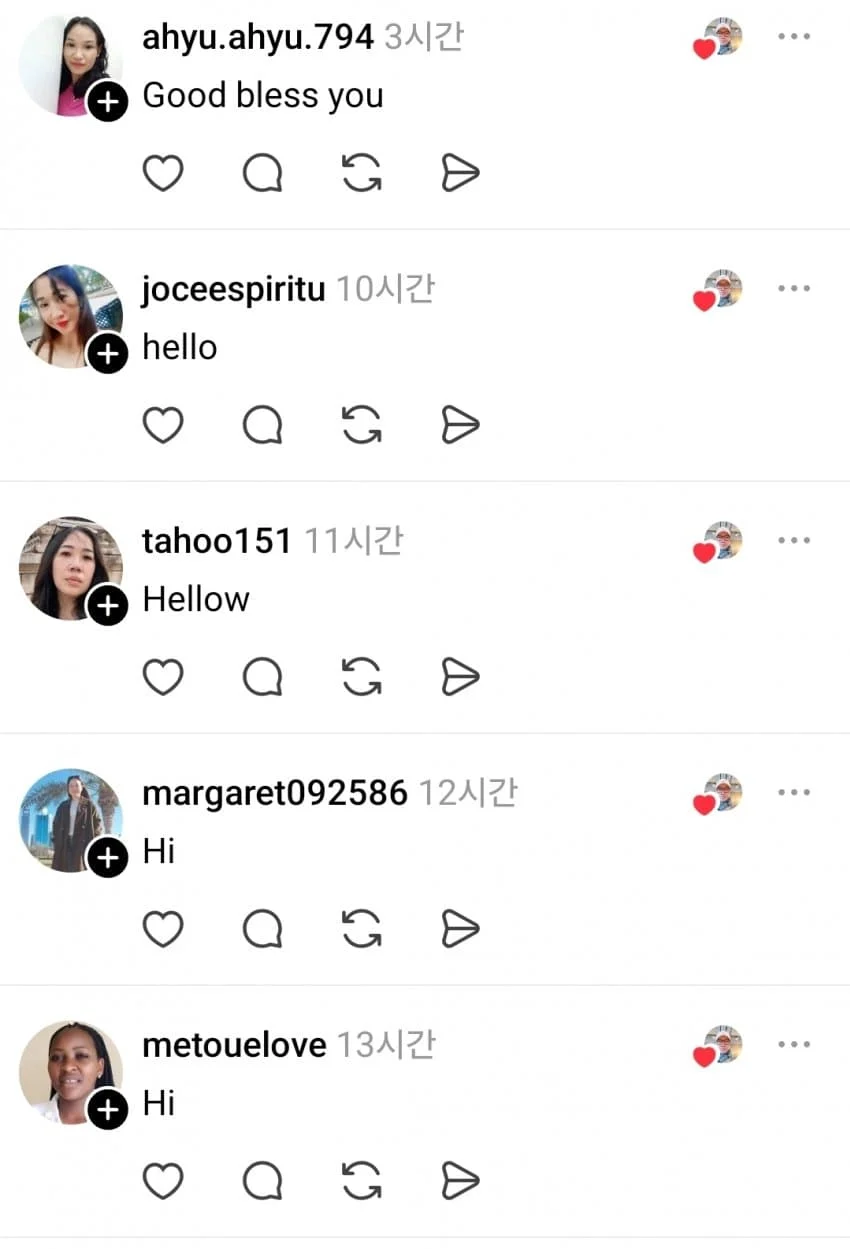This screenshot has height=1249, width=850.
Task: Share ahyu.ahyu.794's comment
Action: [460, 174]
